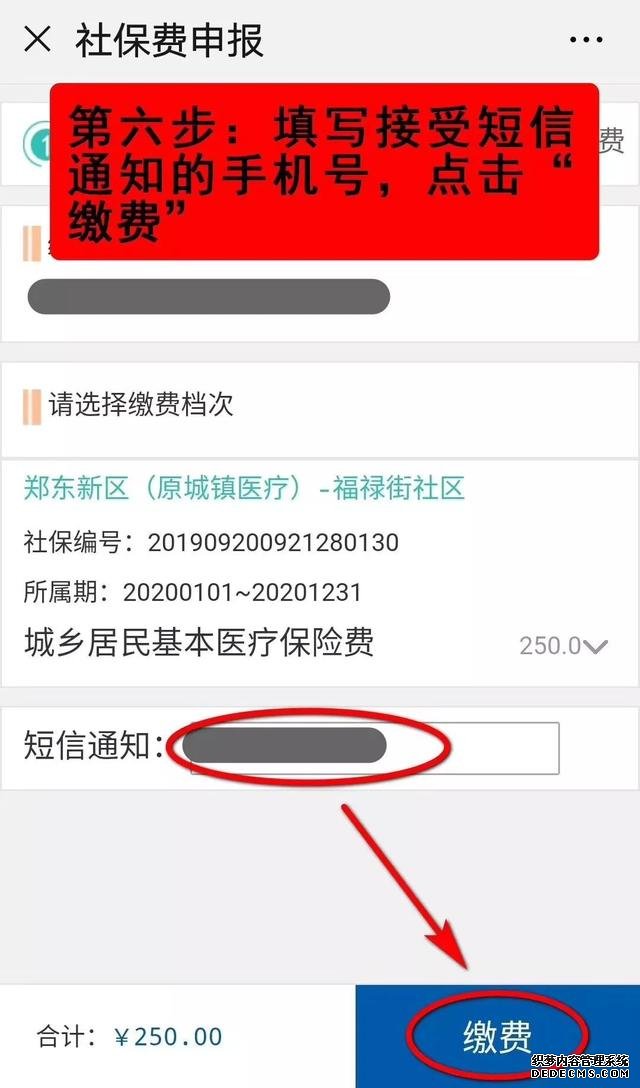This screenshot has width=640, height=1088.
Task: Open the three-dot more menu
Action: 586,40
